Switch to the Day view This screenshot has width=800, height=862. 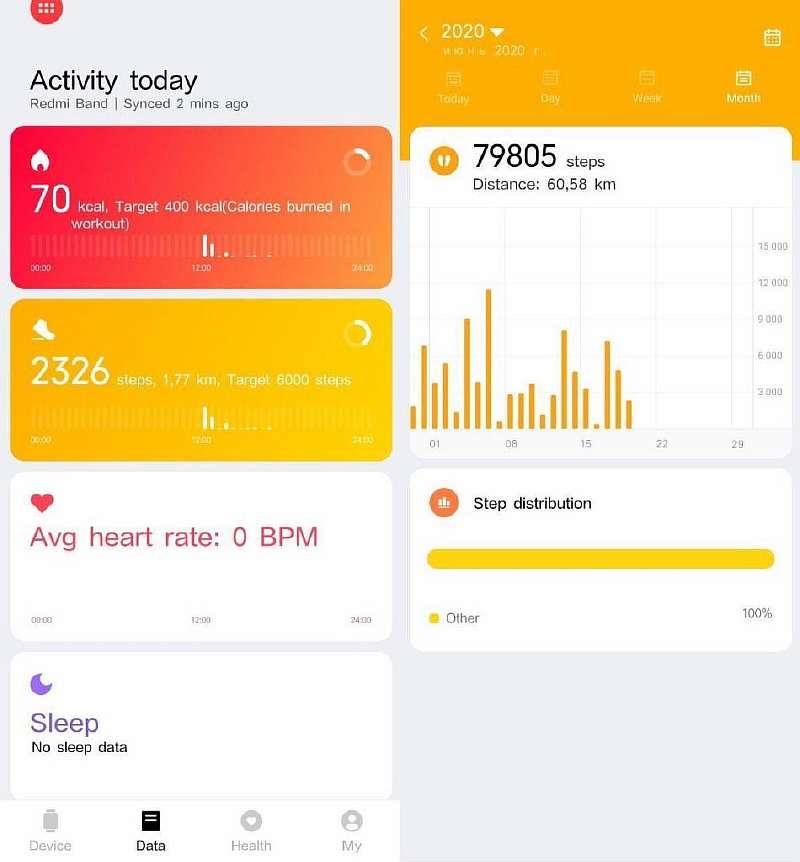click(550, 87)
